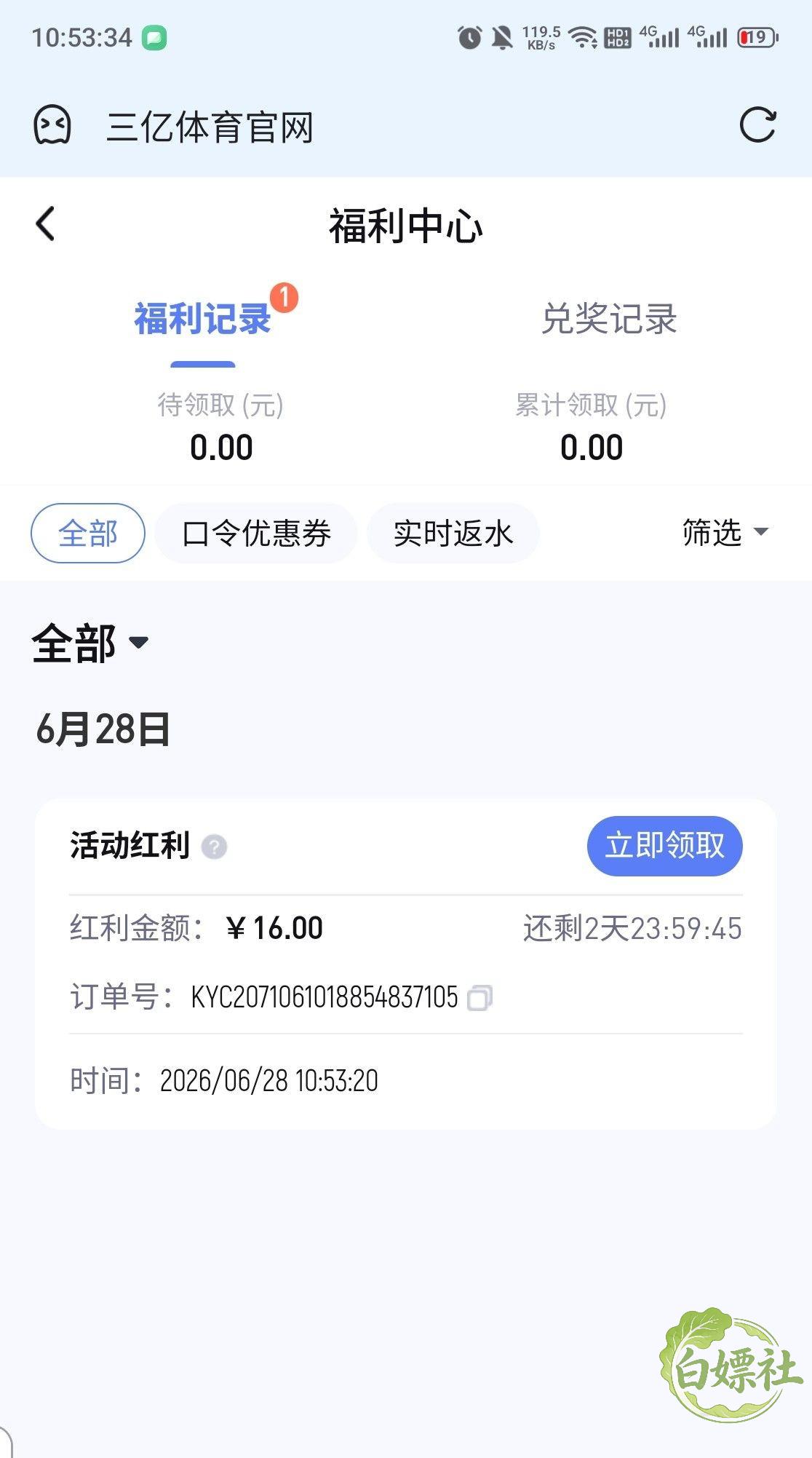The width and height of the screenshot is (812, 1458).
Task: Select the 全部 filter chip
Action: (x=88, y=534)
